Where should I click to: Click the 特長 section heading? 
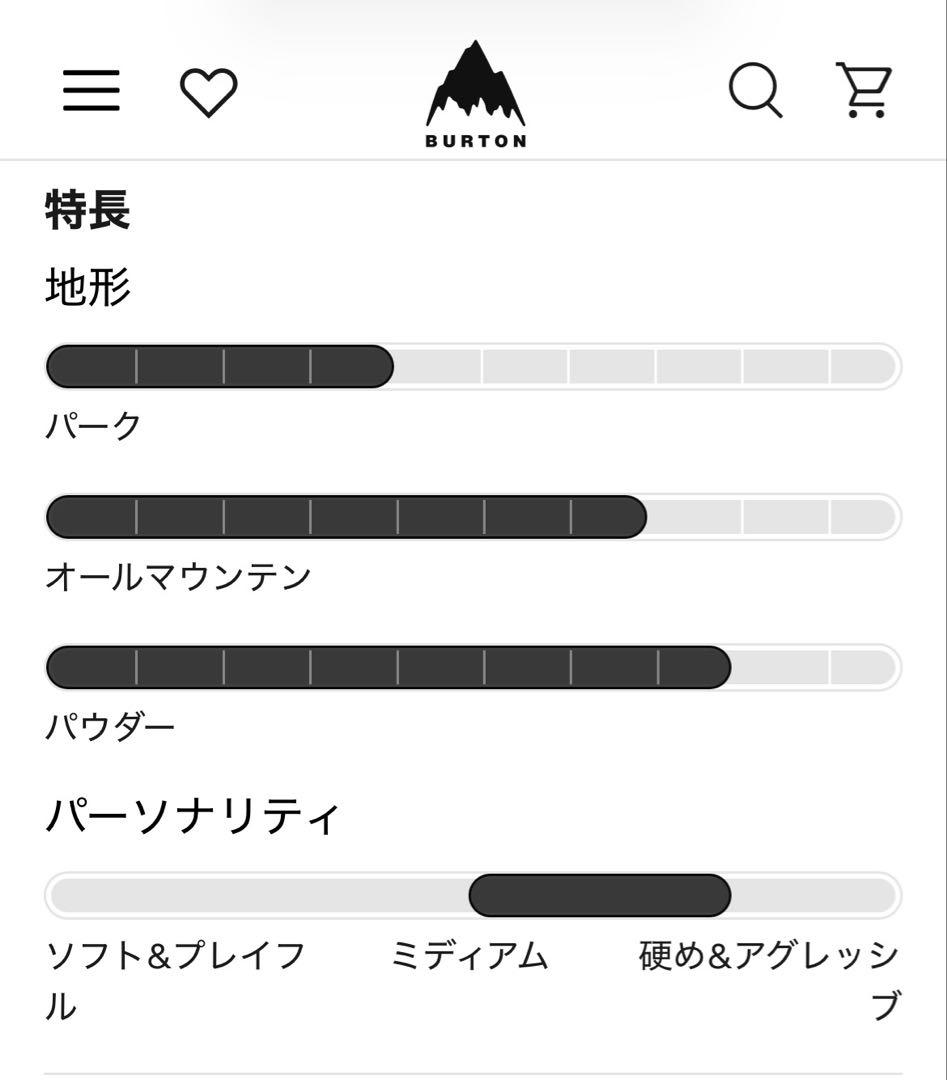tap(86, 211)
